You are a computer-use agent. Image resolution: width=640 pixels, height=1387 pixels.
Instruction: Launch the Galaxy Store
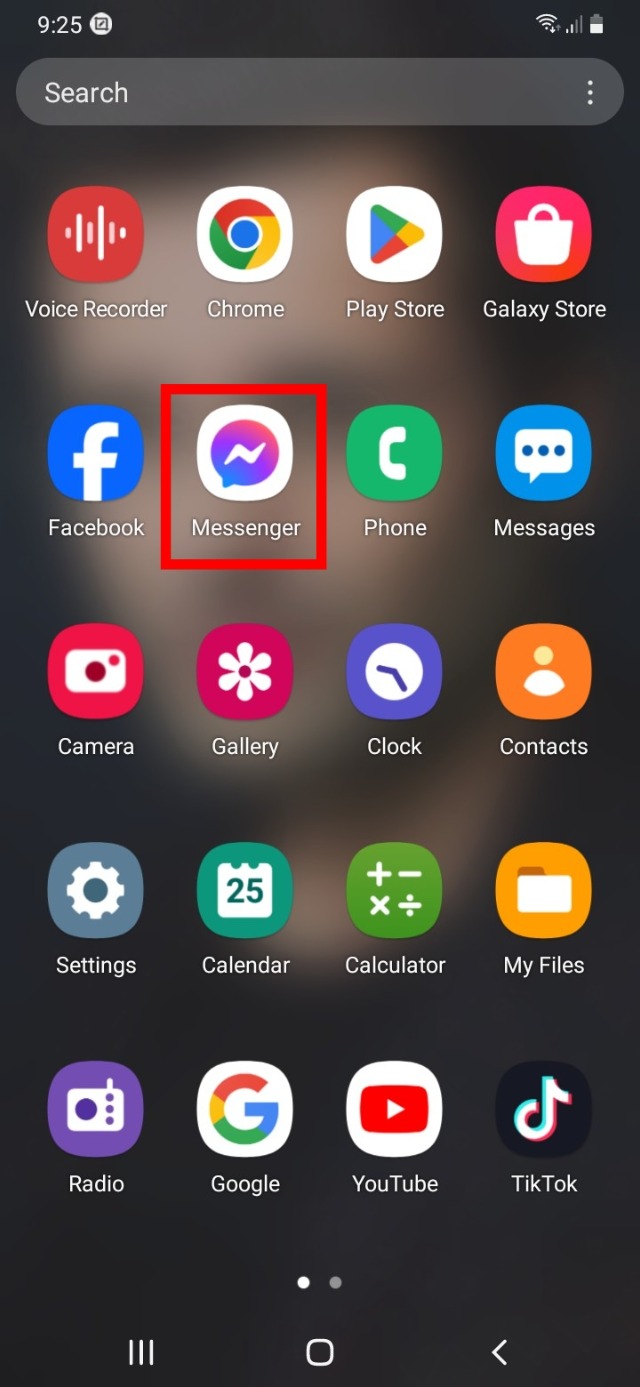pos(544,235)
